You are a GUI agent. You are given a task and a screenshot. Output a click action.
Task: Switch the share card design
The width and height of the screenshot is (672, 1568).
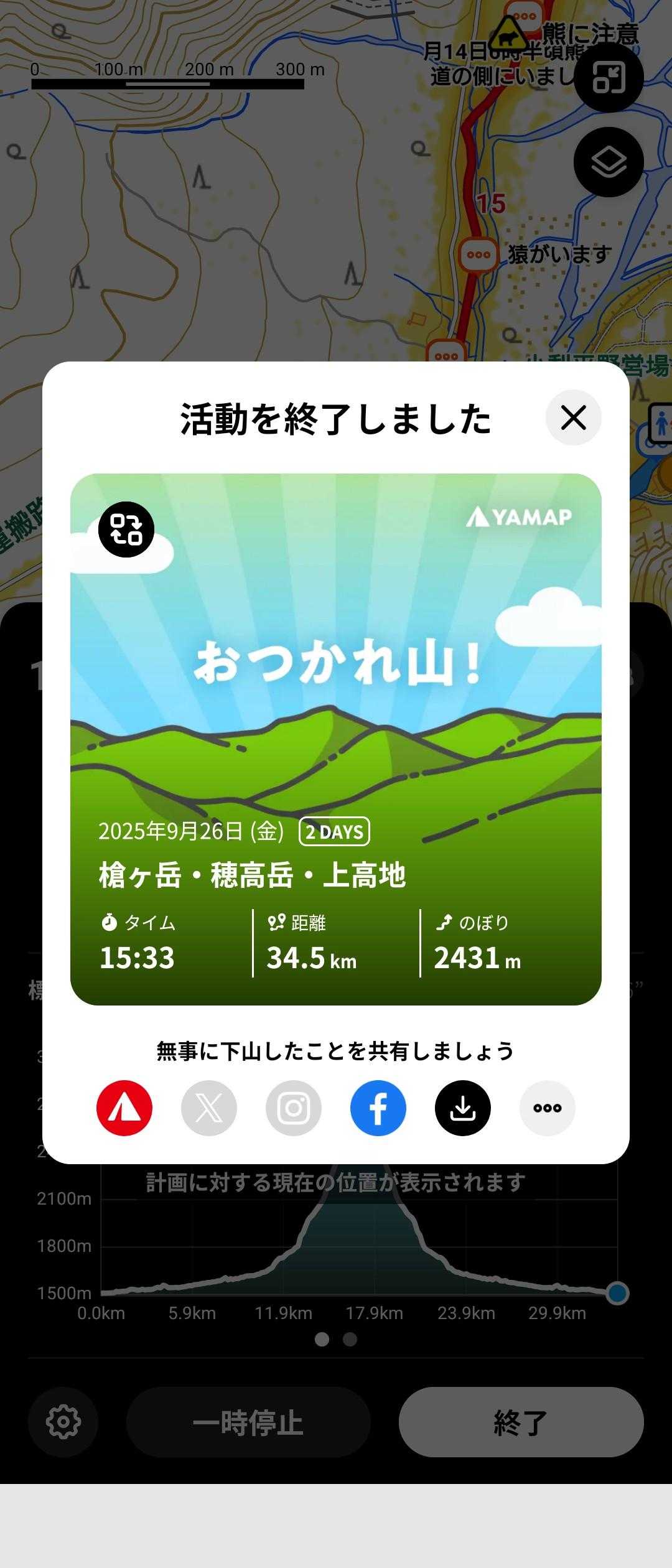tap(126, 529)
